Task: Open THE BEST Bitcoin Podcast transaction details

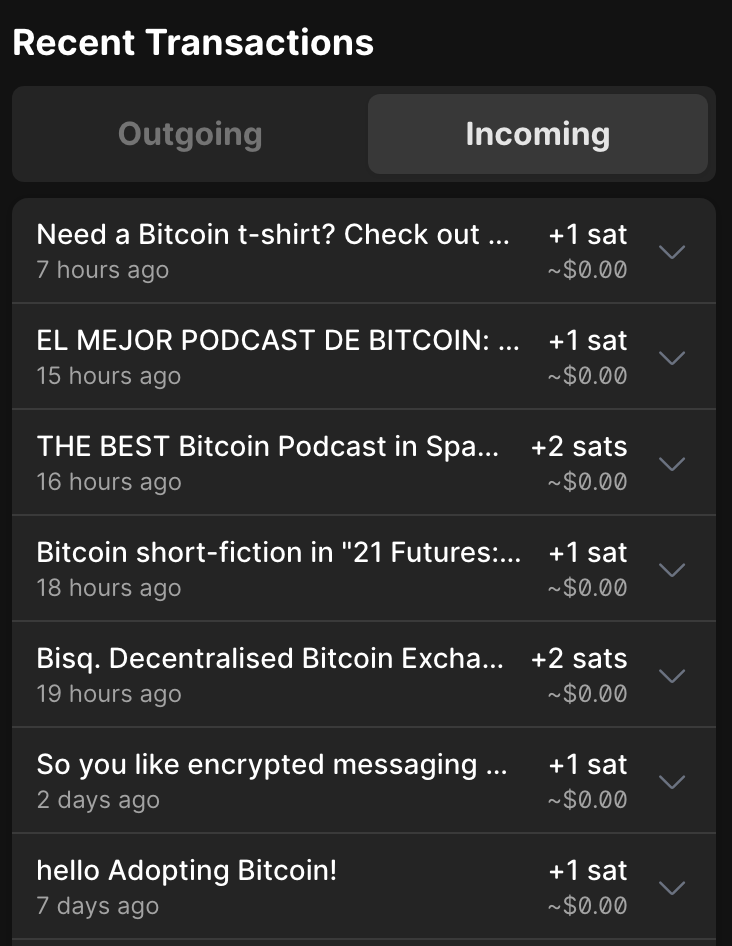Action: (673, 464)
